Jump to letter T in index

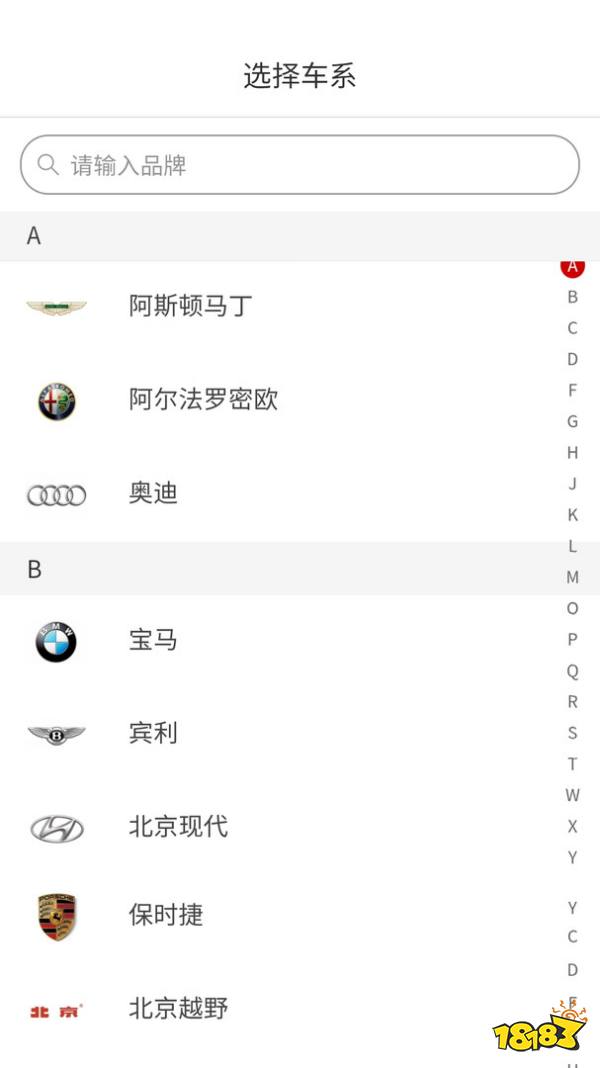pos(572,764)
